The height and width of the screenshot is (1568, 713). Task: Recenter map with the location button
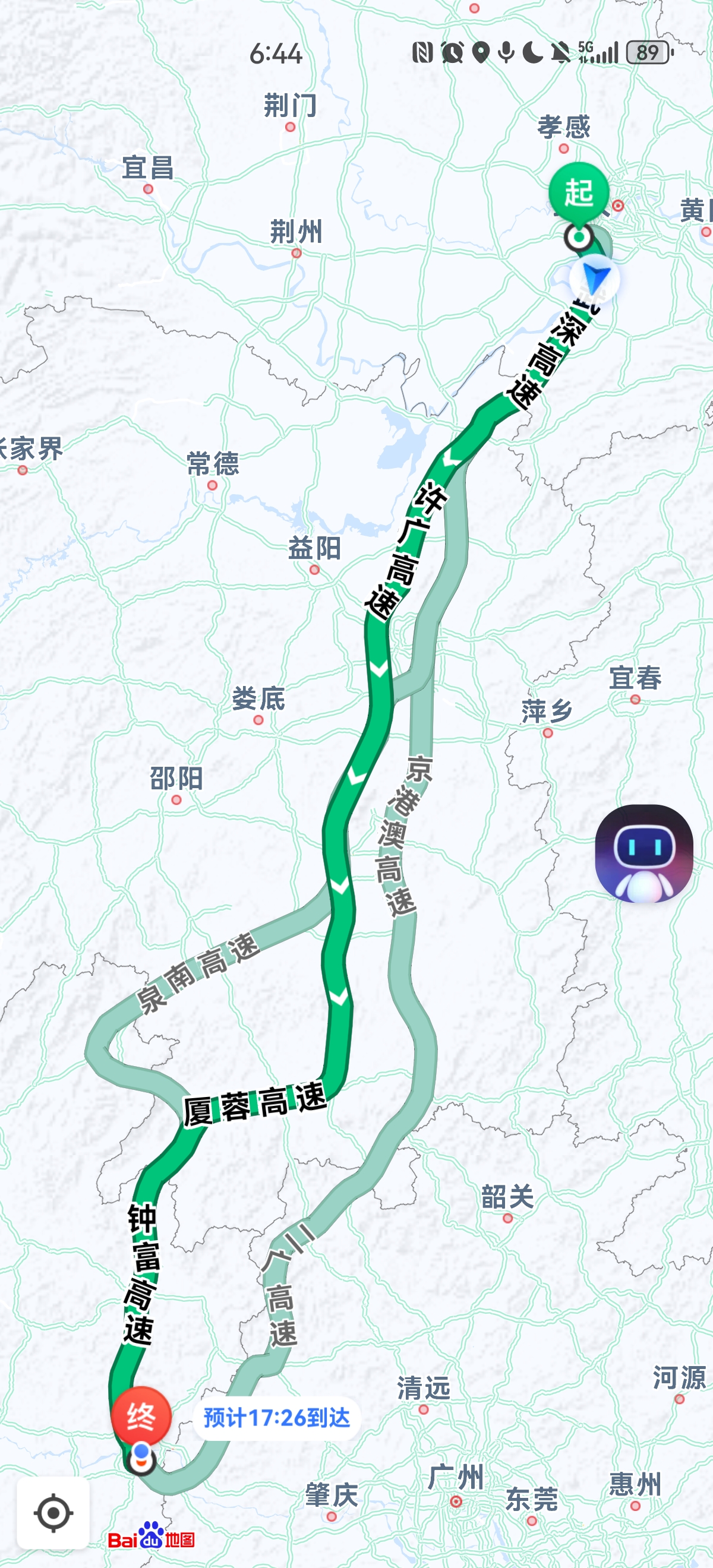pos(53,1513)
